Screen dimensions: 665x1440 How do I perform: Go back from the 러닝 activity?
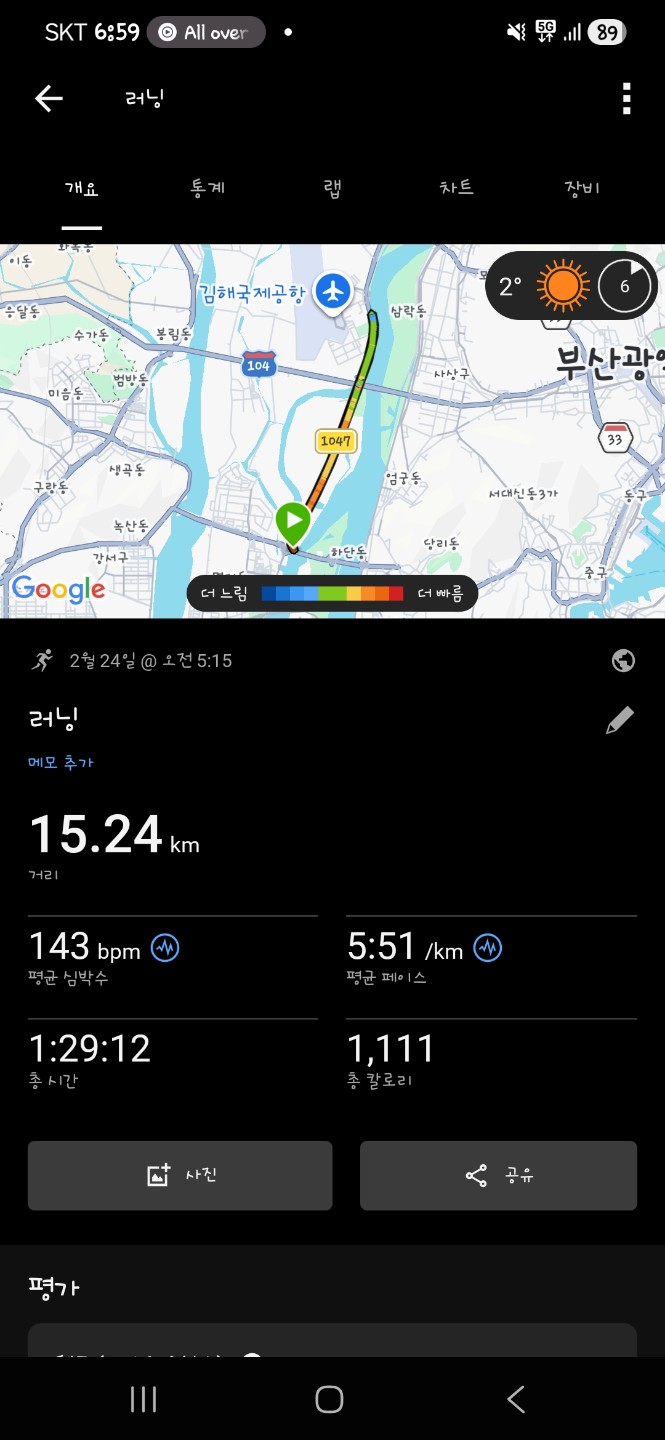point(48,98)
